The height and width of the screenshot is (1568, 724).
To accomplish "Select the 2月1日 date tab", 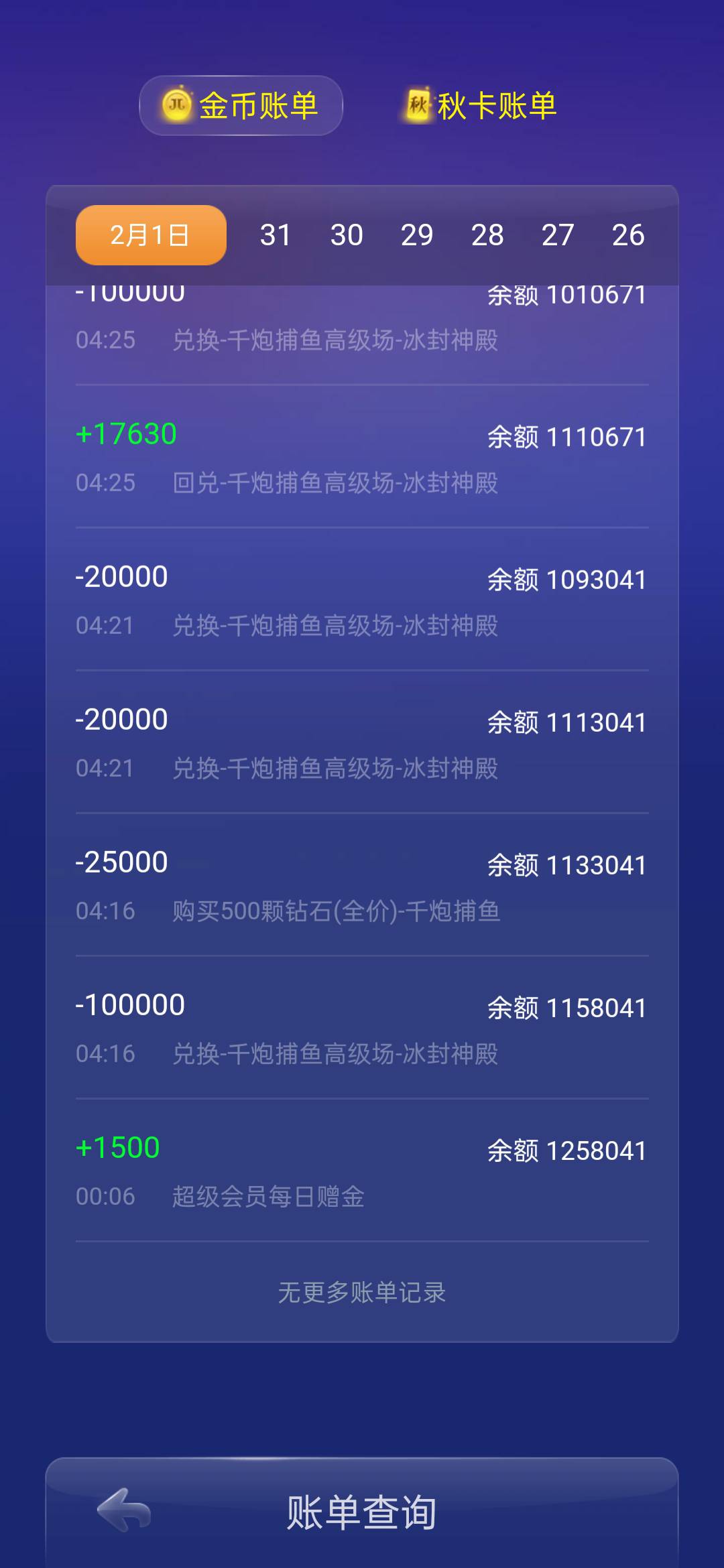I will (x=151, y=235).
